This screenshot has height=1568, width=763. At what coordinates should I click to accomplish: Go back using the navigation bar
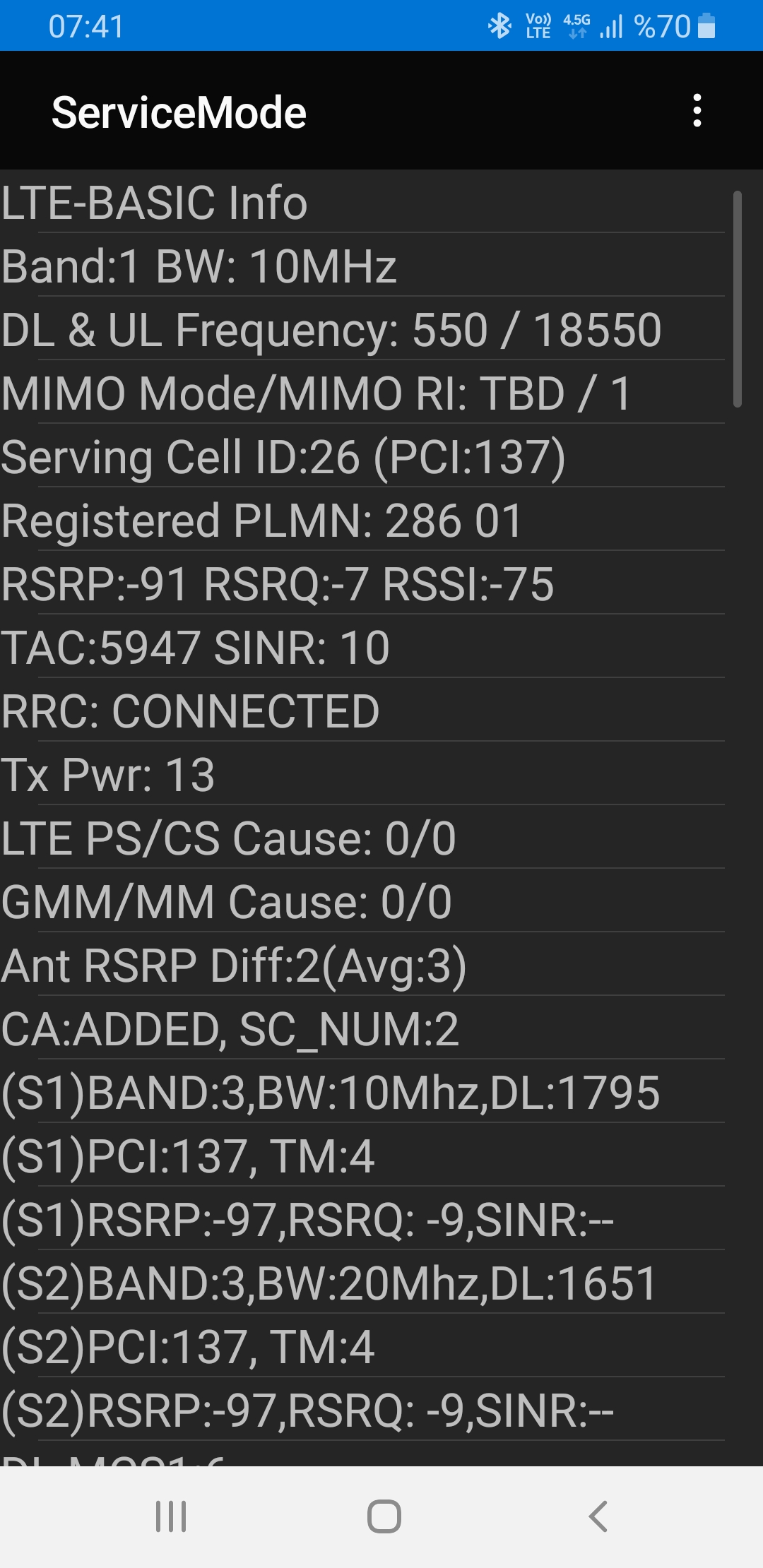tap(598, 1516)
